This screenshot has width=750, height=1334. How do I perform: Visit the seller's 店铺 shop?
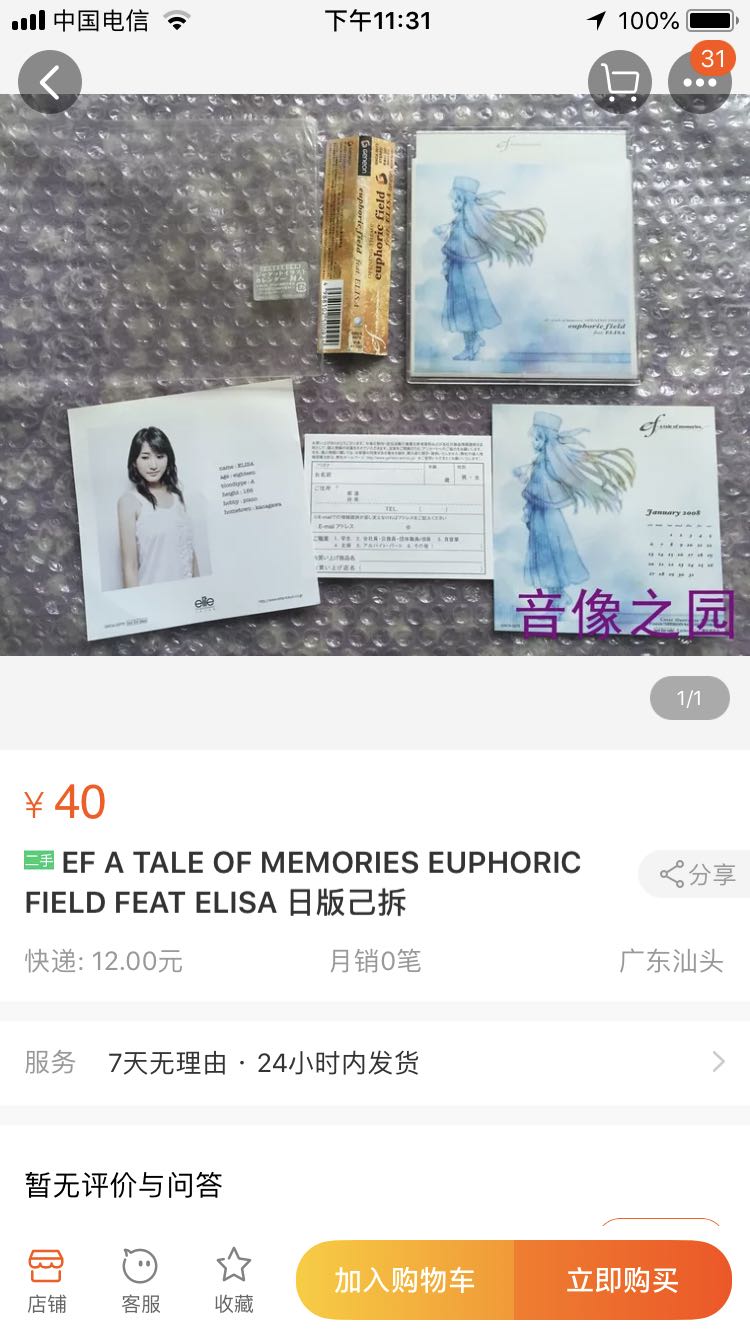pyautogui.click(x=47, y=1280)
